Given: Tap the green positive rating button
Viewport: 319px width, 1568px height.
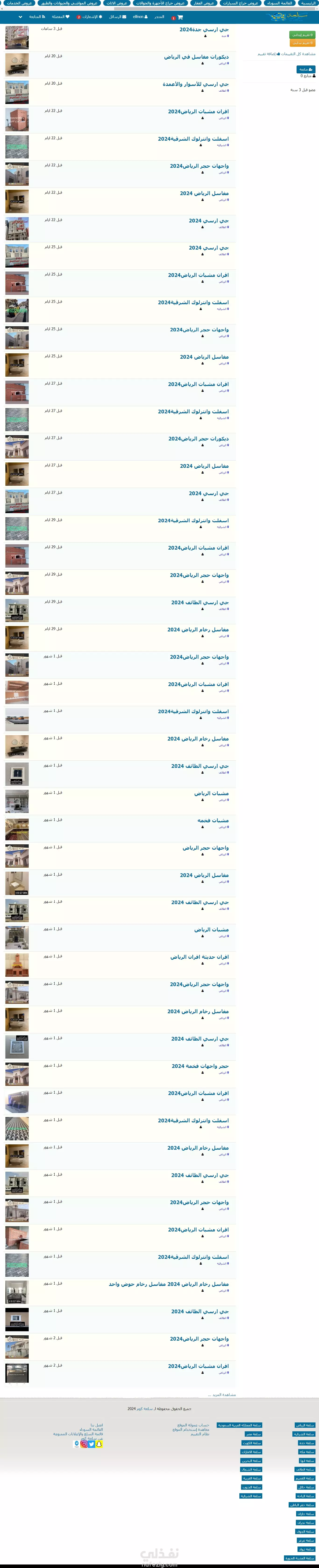Looking at the screenshot, I should (x=302, y=35).
